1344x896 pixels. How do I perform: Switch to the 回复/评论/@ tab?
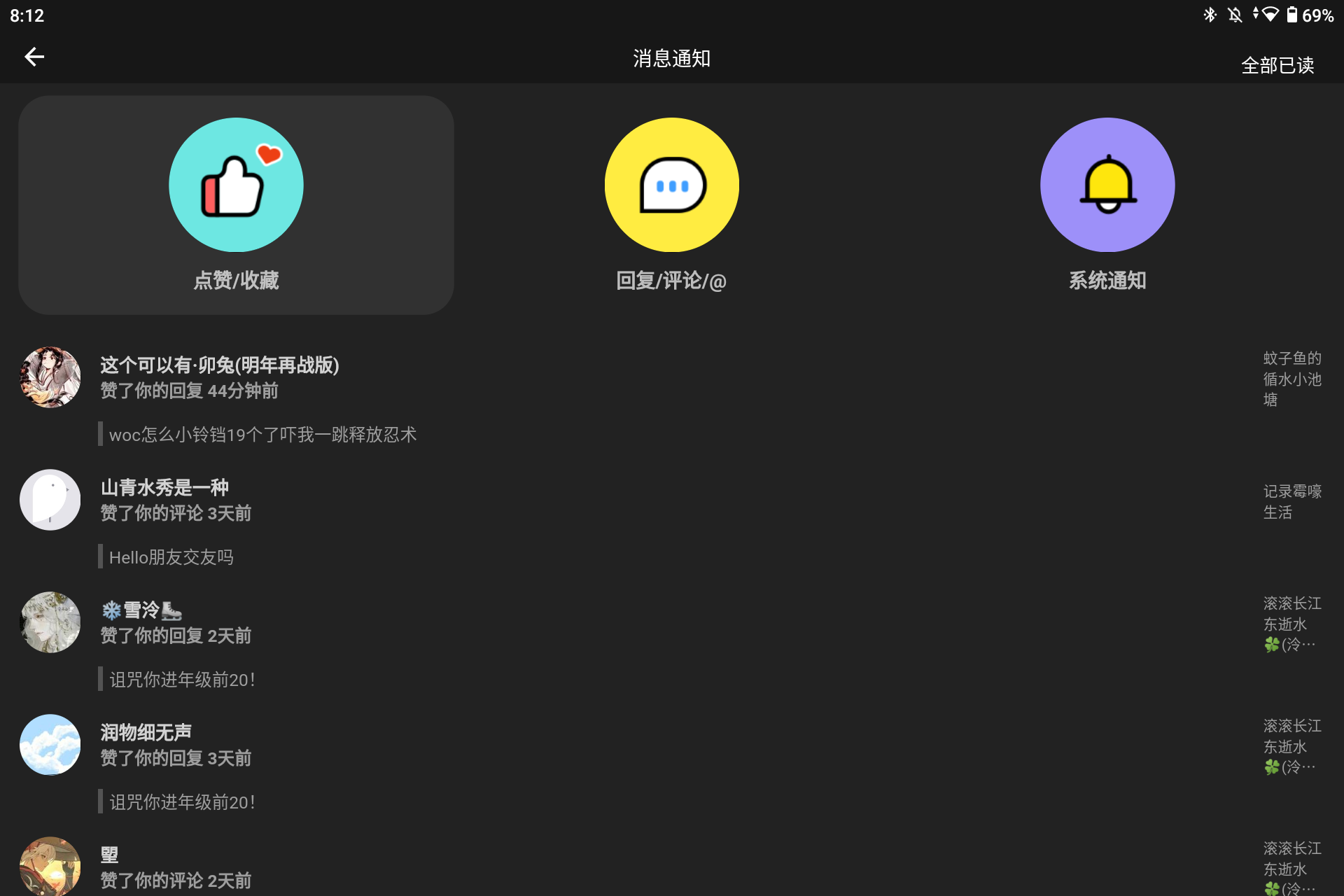click(x=671, y=205)
